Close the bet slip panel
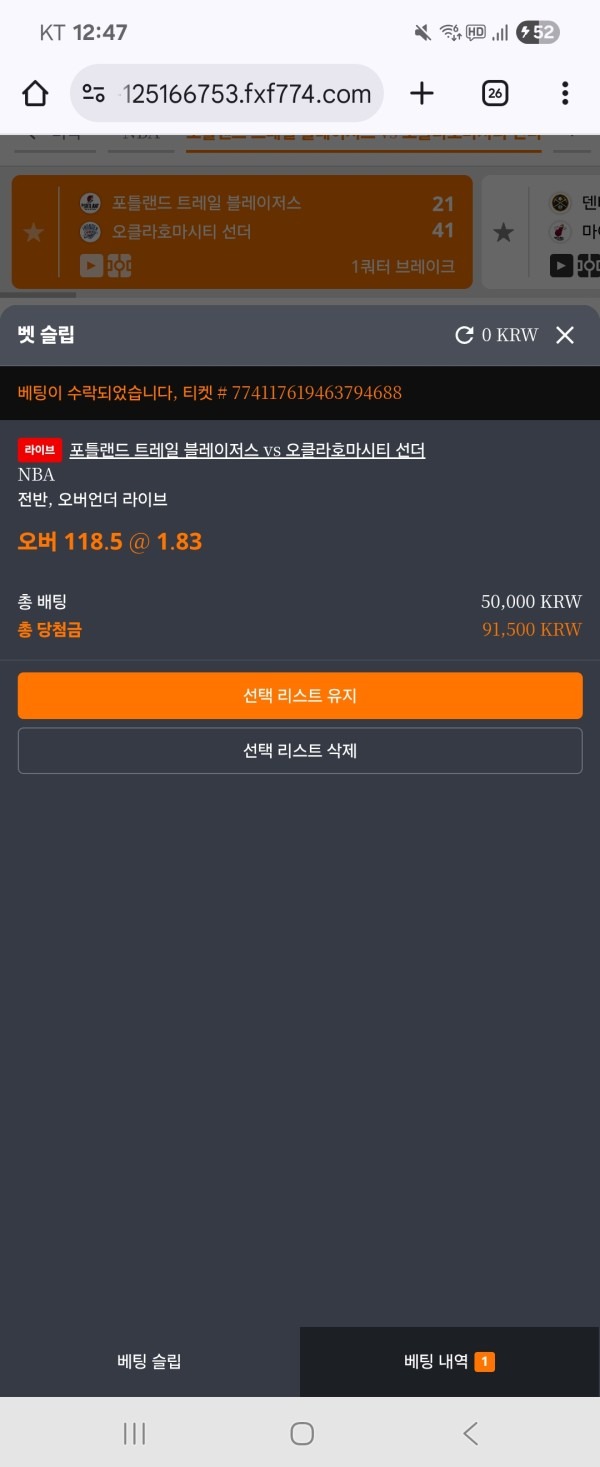Viewport: 600px width, 1467px height. pyautogui.click(x=565, y=335)
